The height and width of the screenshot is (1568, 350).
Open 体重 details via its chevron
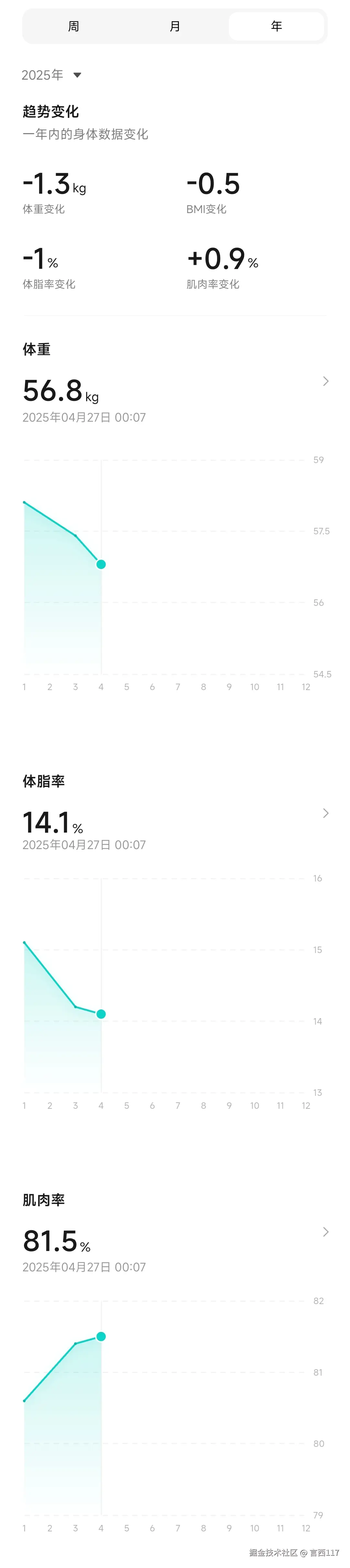(326, 381)
